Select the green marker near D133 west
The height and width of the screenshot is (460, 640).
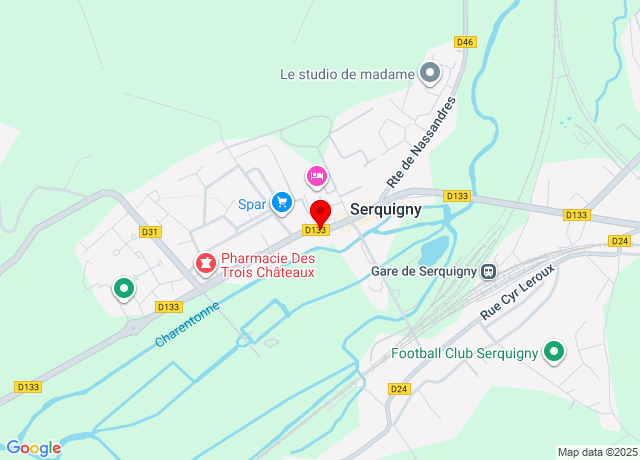pyautogui.click(x=124, y=289)
